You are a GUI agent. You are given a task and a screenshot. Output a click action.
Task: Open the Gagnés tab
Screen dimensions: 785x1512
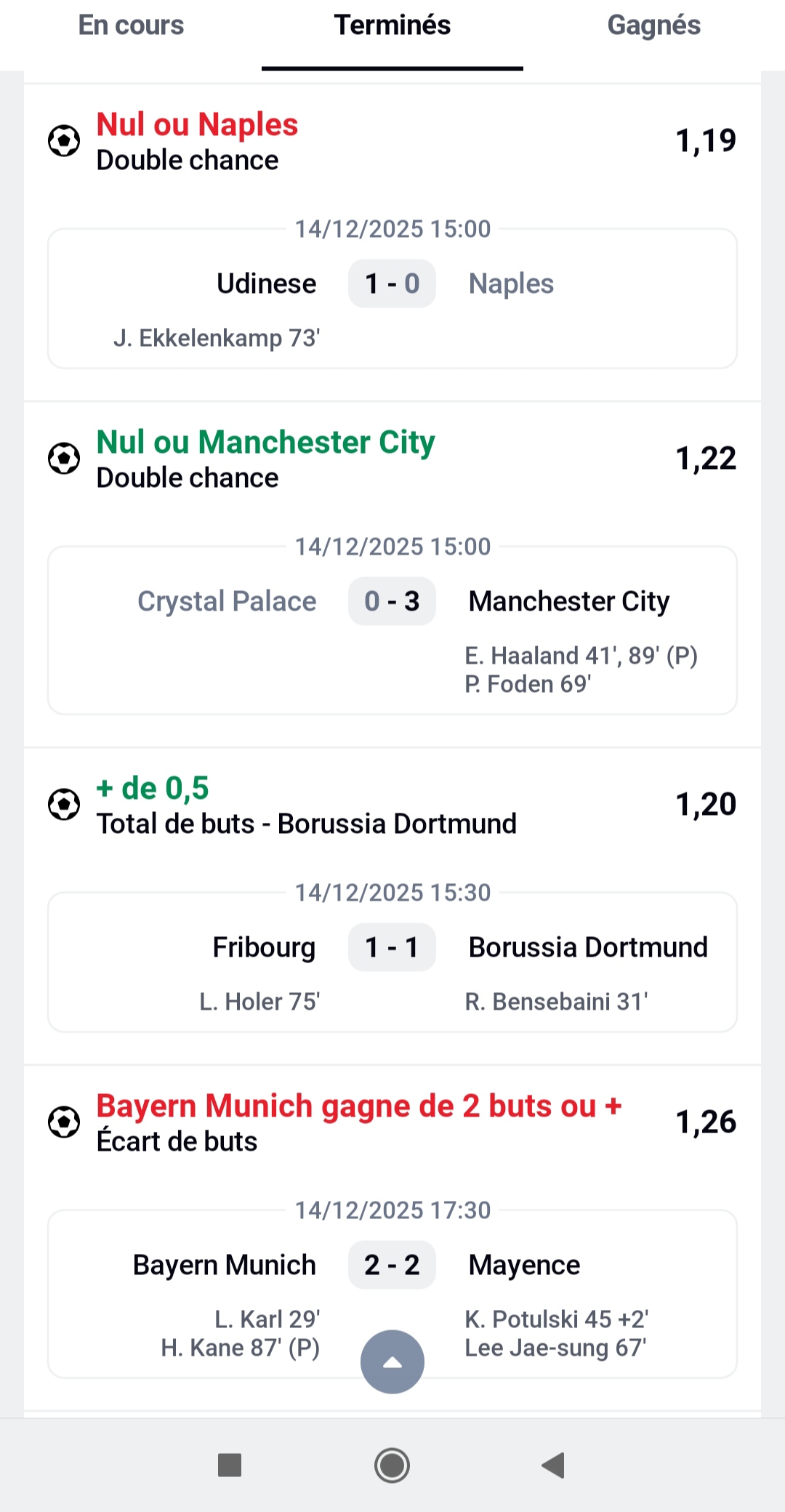653,26
